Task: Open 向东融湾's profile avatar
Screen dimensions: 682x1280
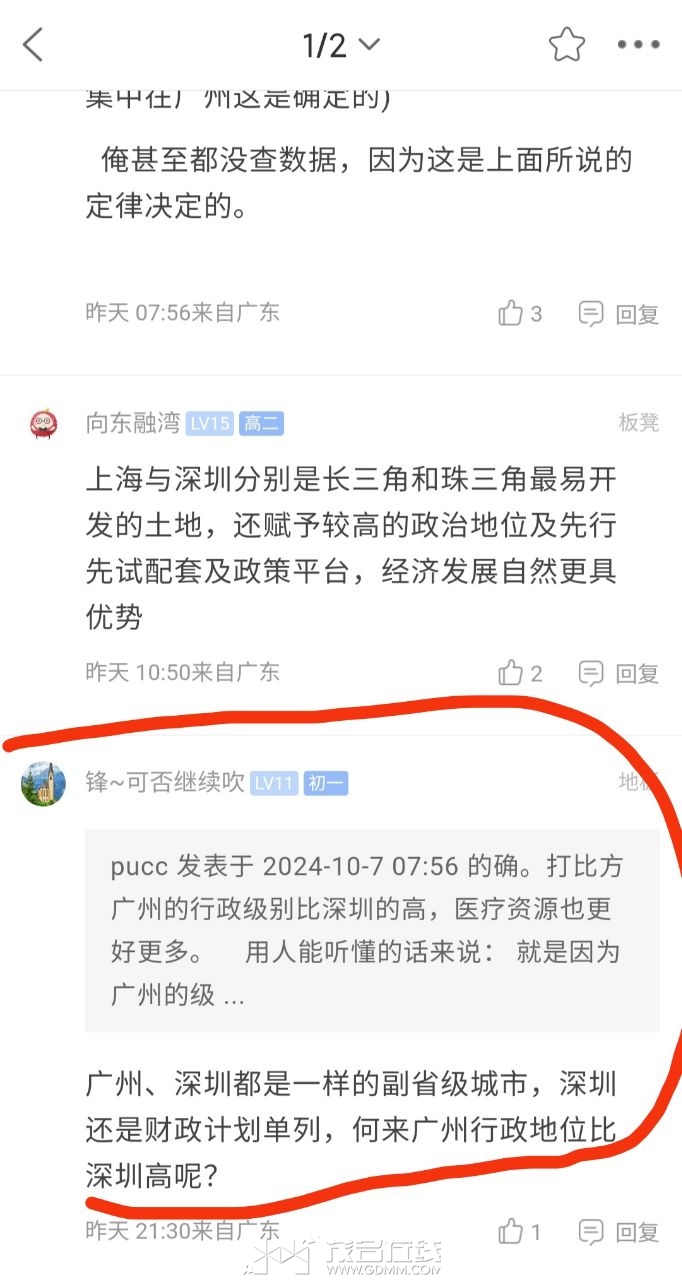Action: coord(43,423)
